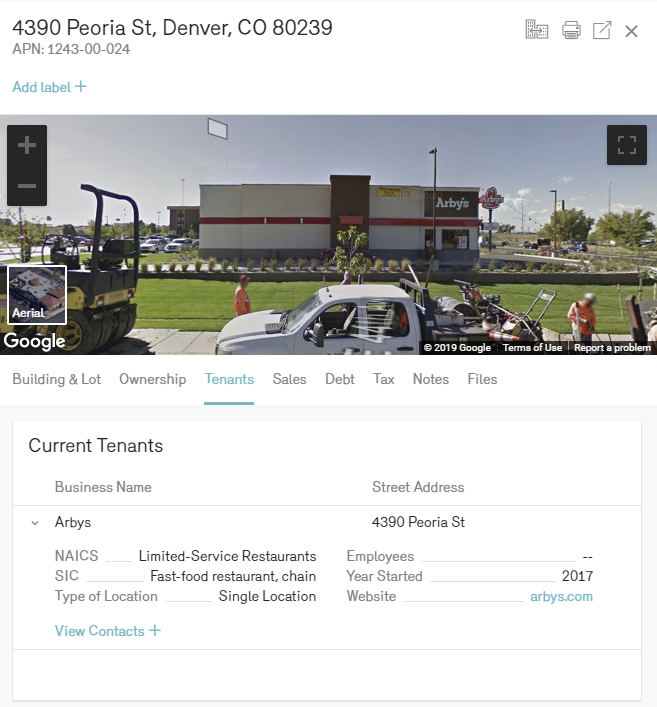The height and width of the screenshot is (707, 657).
Task: Switch to the Aerial view thumbnail
Action: tap(37, 294)
